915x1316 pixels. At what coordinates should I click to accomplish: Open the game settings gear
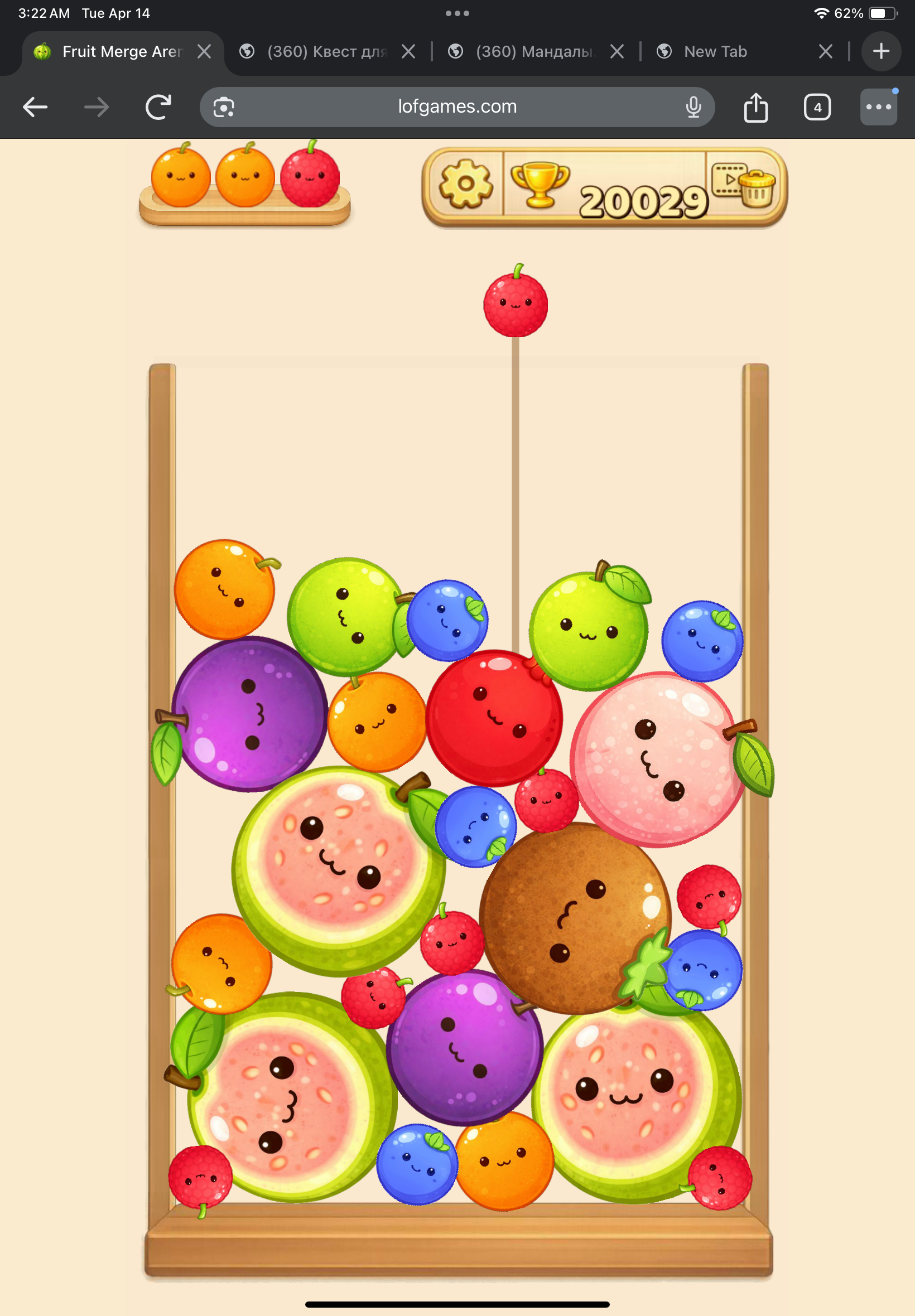[465, 184]
